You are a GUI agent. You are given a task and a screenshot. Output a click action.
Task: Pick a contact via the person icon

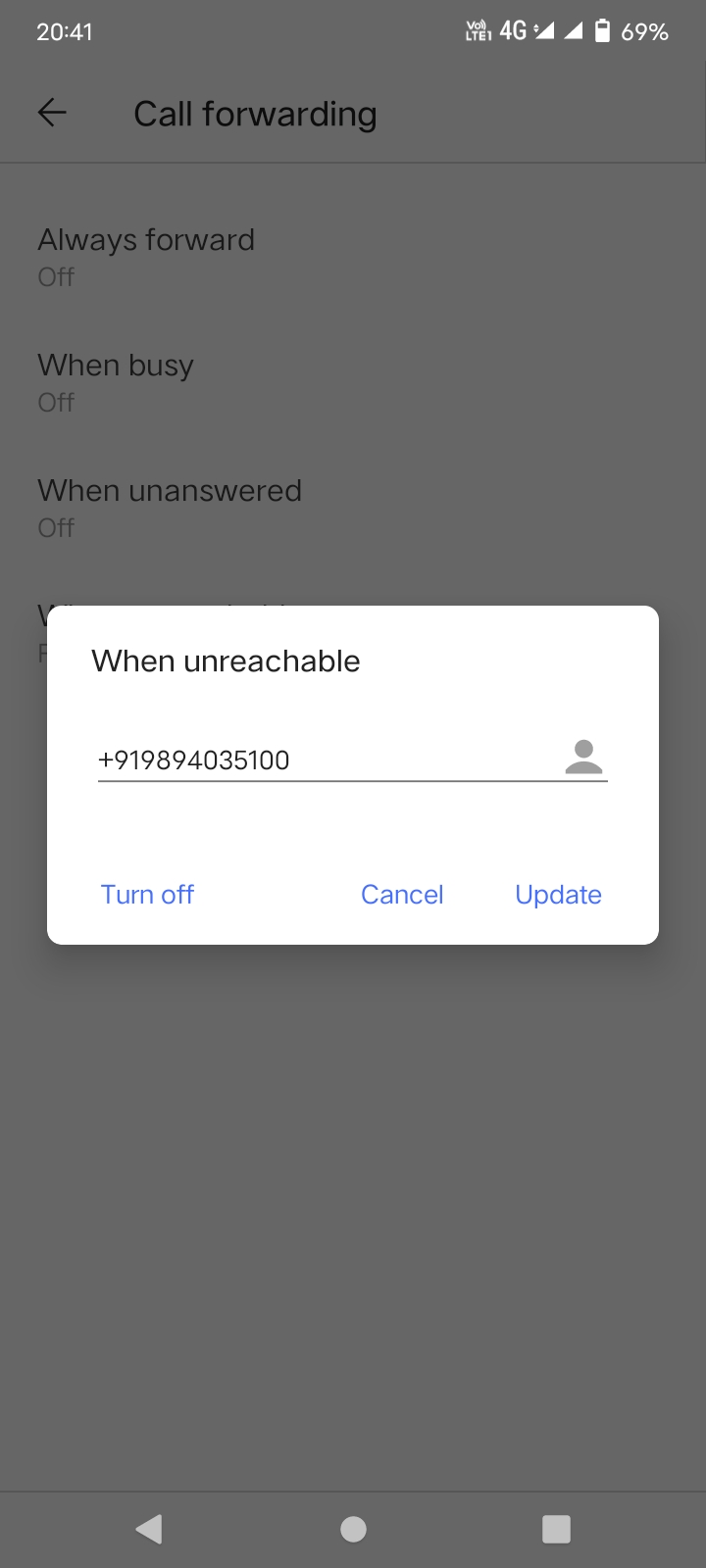(583, 758)
